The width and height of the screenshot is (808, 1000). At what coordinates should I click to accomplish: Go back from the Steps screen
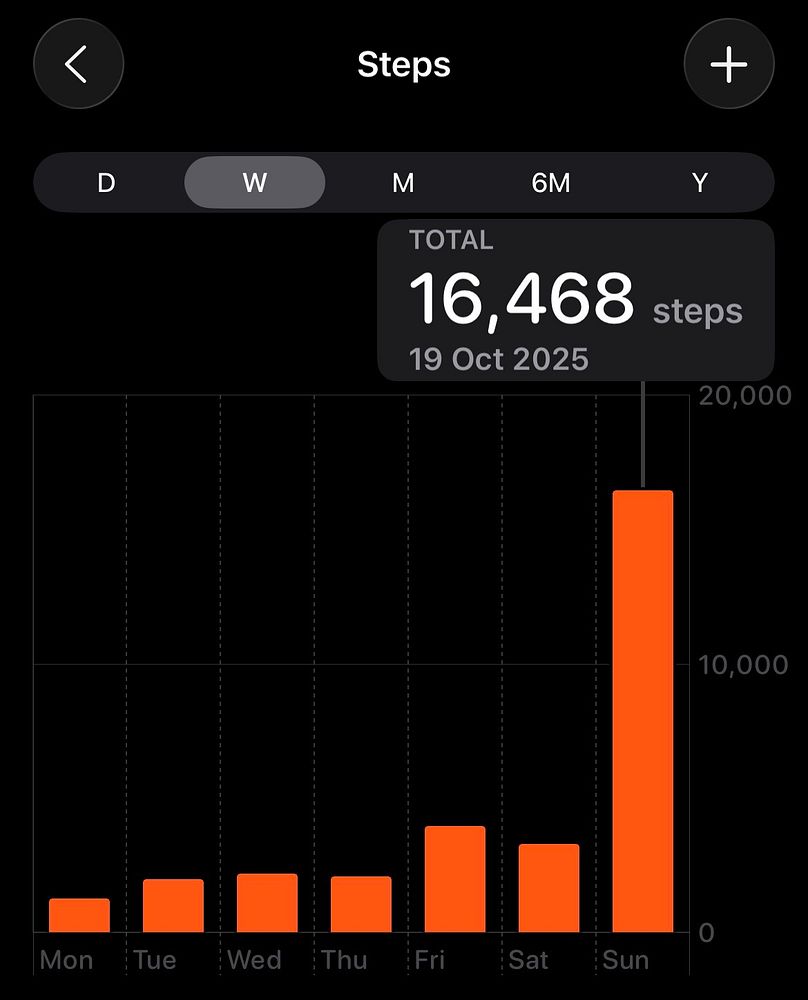[x=78, y=65]
